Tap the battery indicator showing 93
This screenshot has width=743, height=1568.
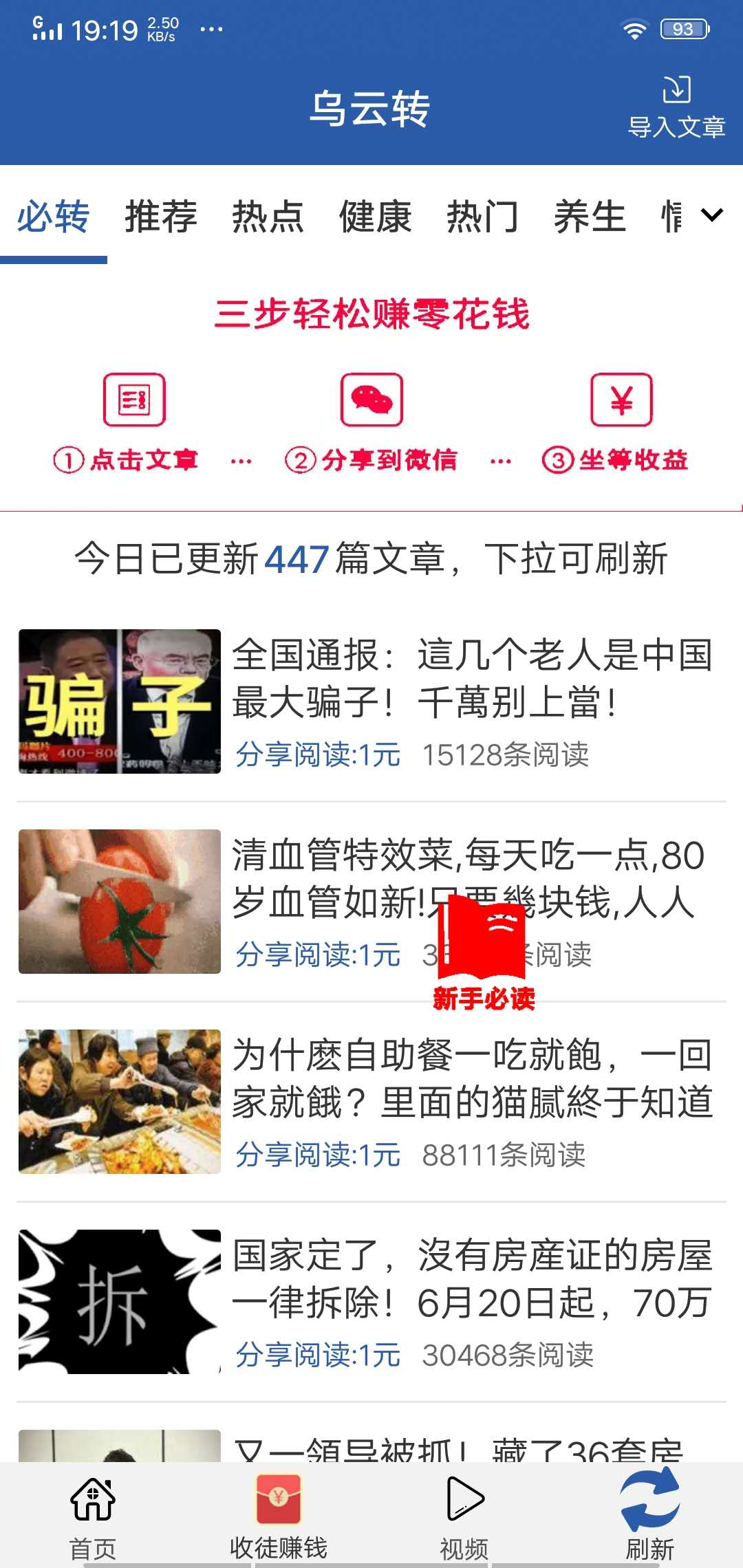[683, 29]
